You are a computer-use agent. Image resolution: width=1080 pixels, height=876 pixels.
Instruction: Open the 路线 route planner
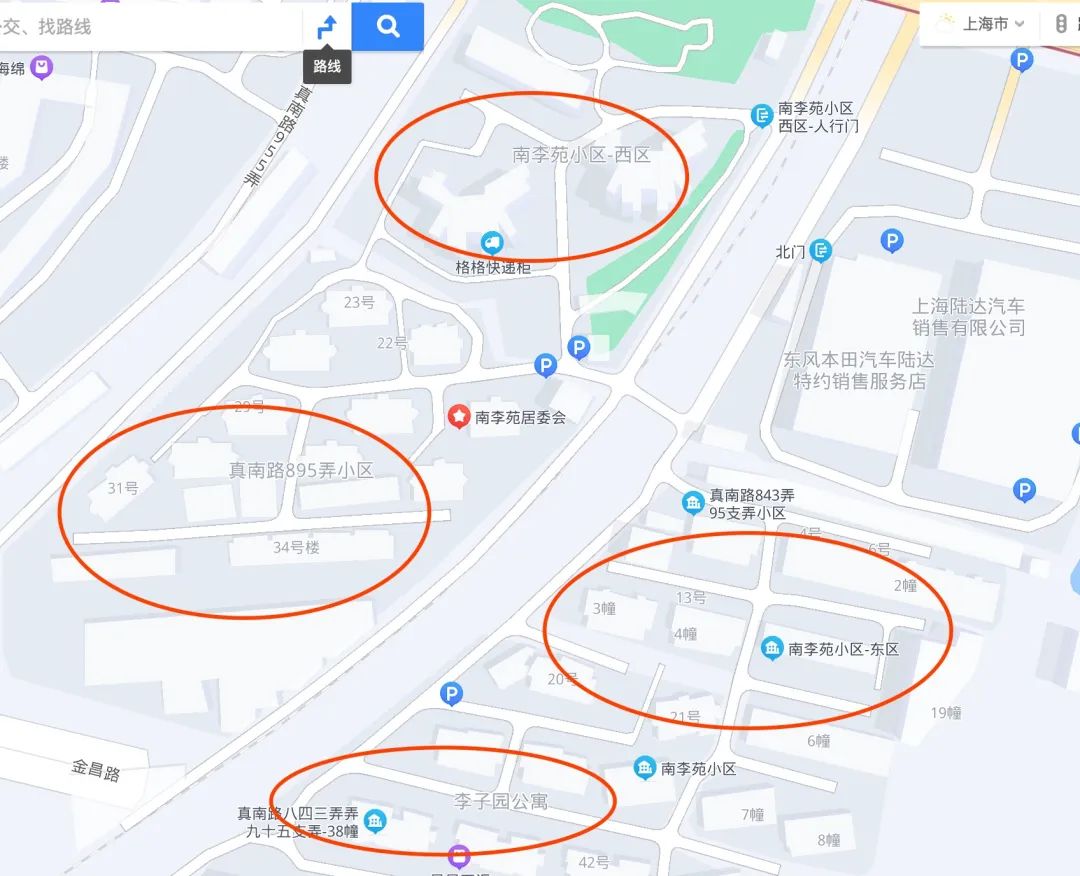pyautogui.click(x=327, y=27)
